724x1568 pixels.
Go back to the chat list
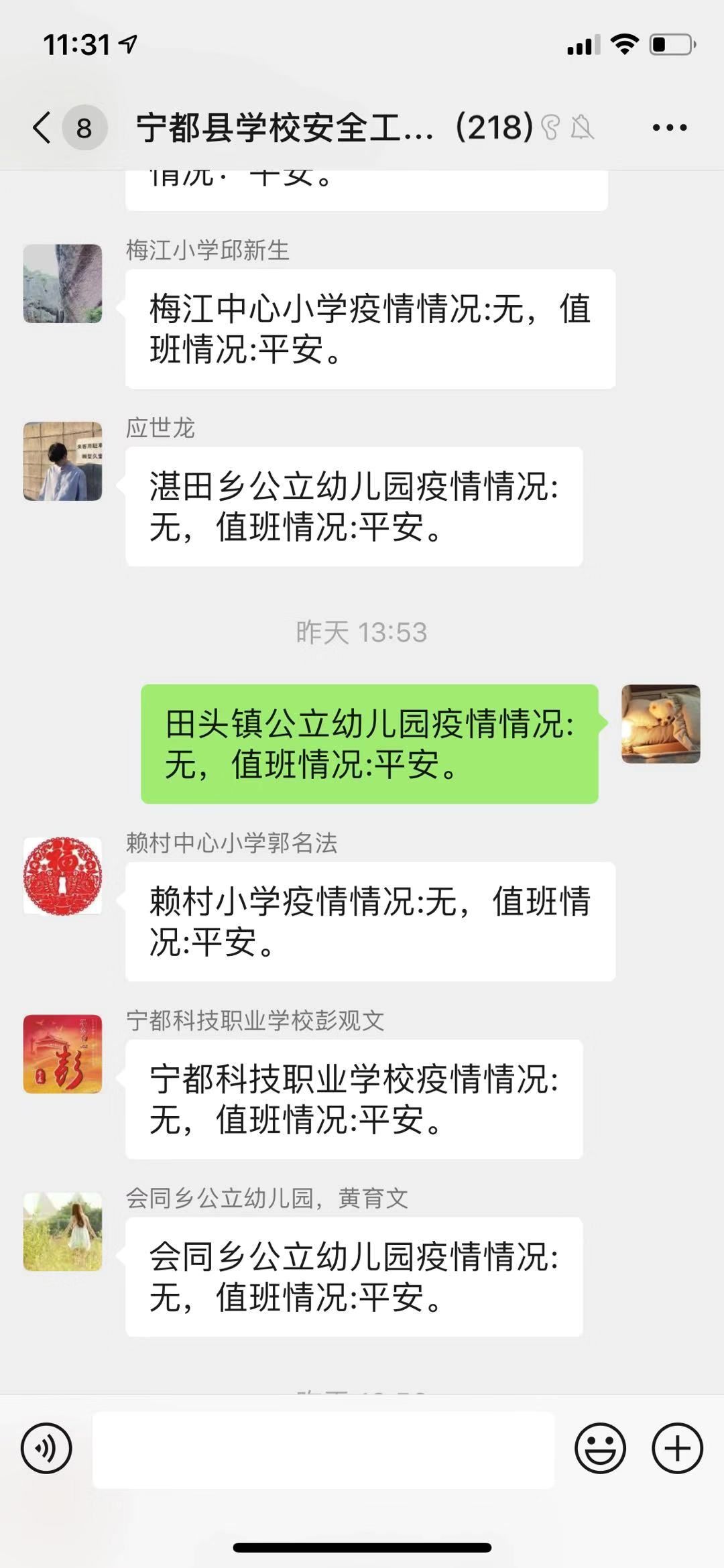coord(43,127)
